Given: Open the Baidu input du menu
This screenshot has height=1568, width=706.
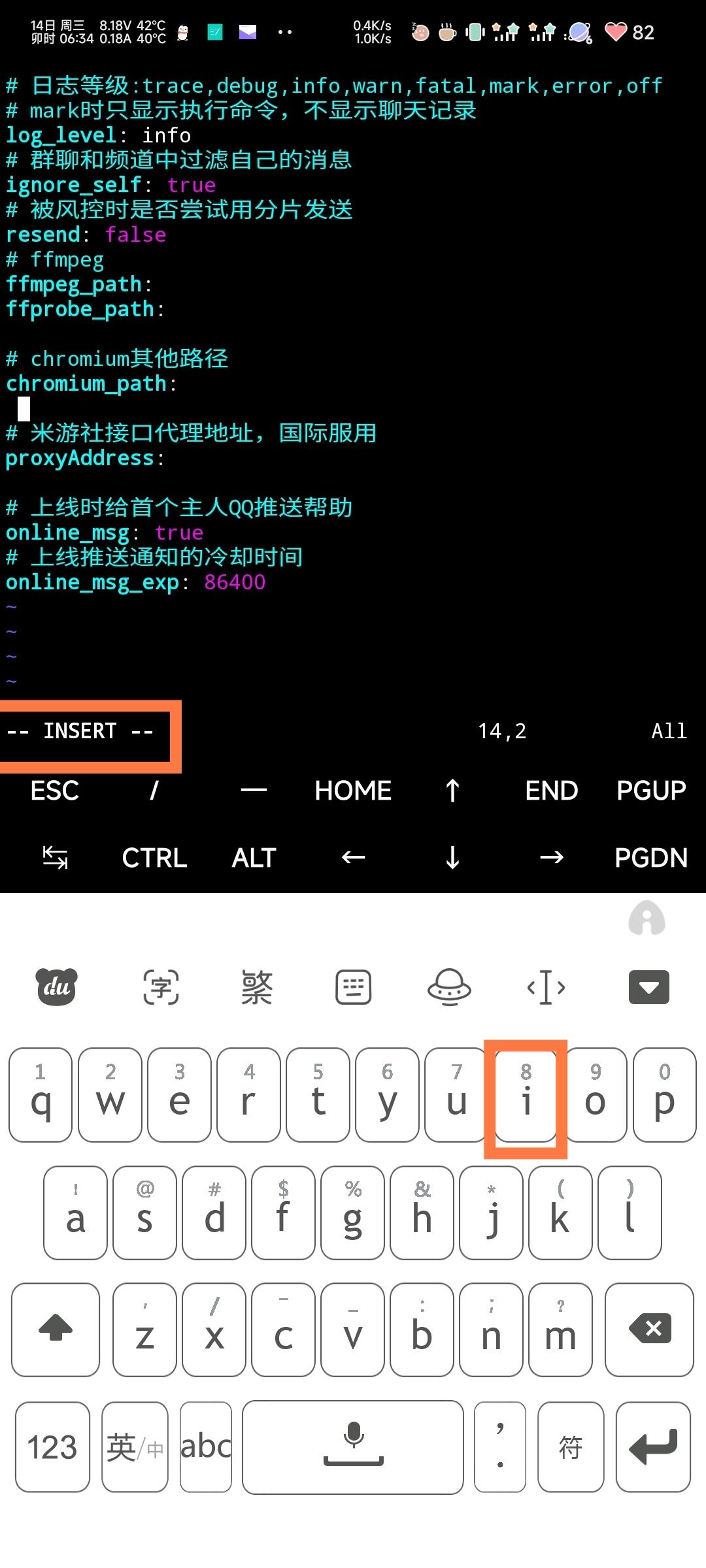Looking at the screenshot, I should [56, 987].
